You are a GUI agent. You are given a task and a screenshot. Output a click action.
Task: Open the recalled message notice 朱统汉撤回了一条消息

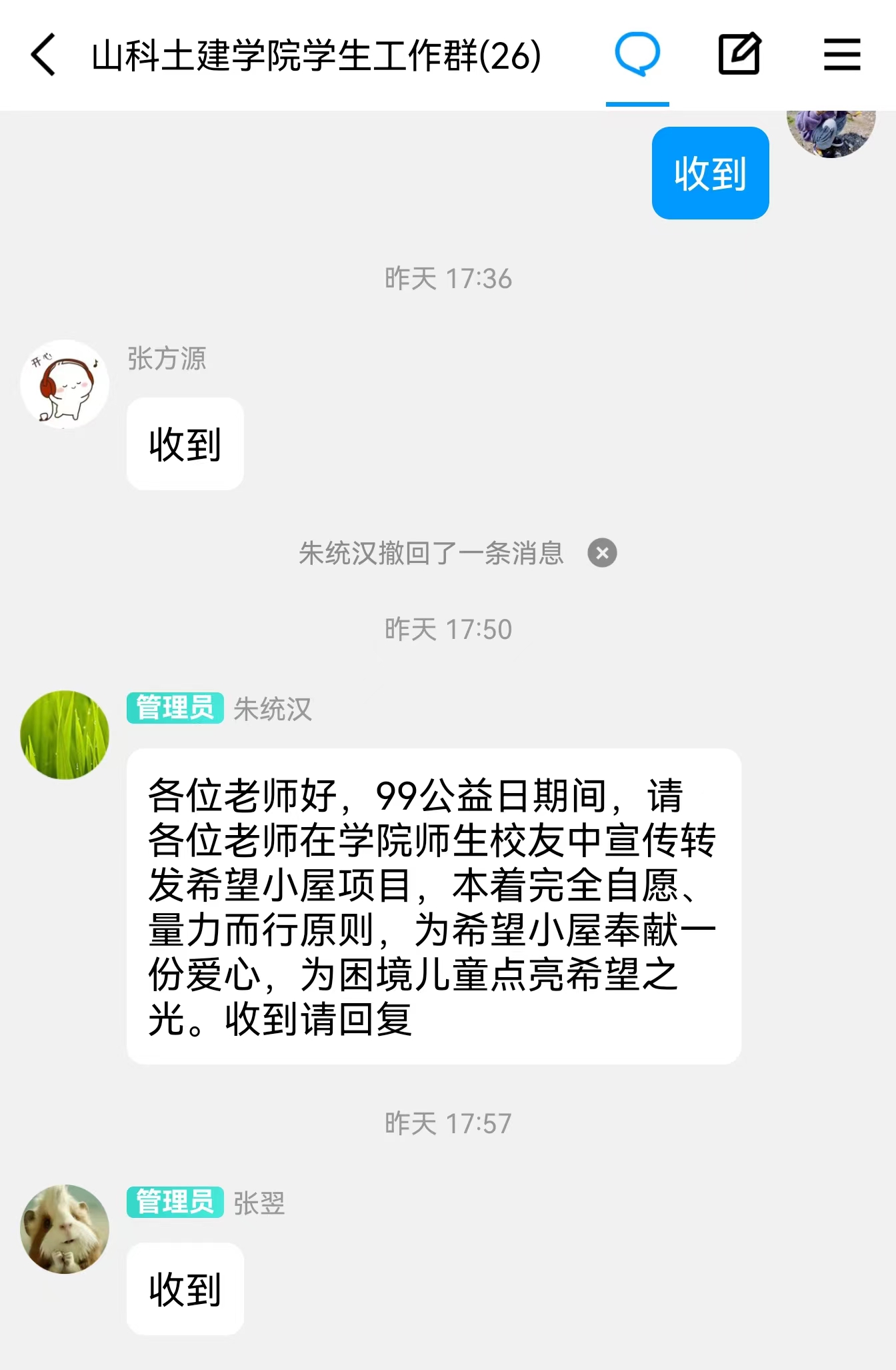pos(430,553)
